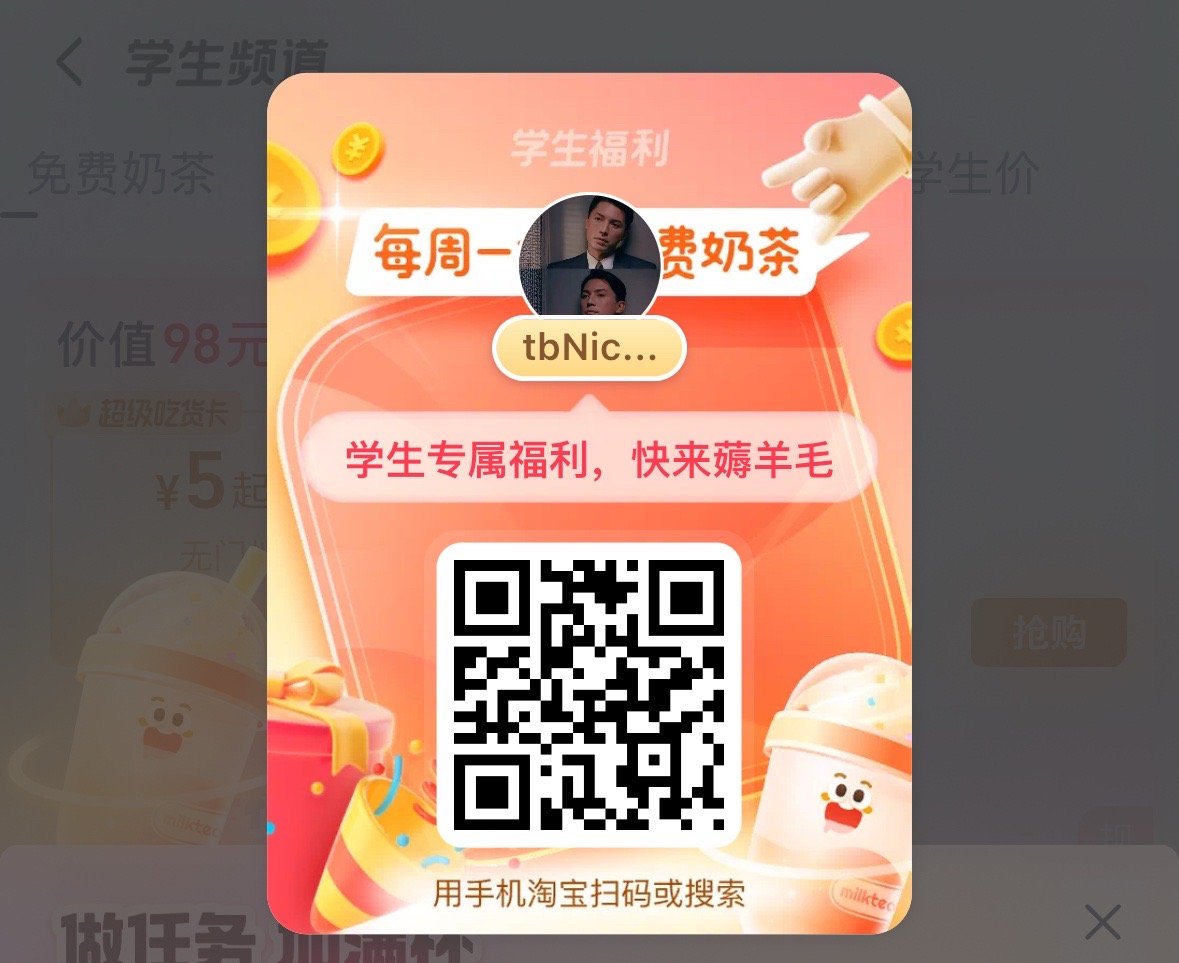This screenshot has width=1179, height=963.
Task: Close the 做任务 bottom panel
Action: (1102, 921)
